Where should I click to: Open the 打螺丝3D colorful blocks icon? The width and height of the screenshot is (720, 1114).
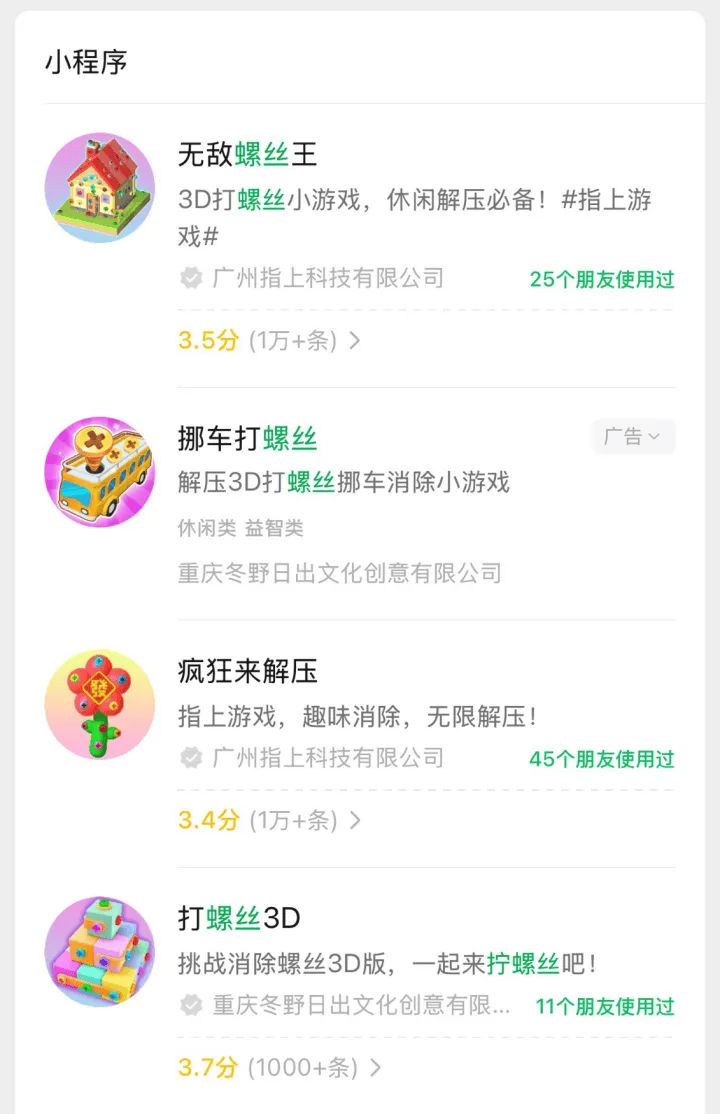[x=99, y=952]
